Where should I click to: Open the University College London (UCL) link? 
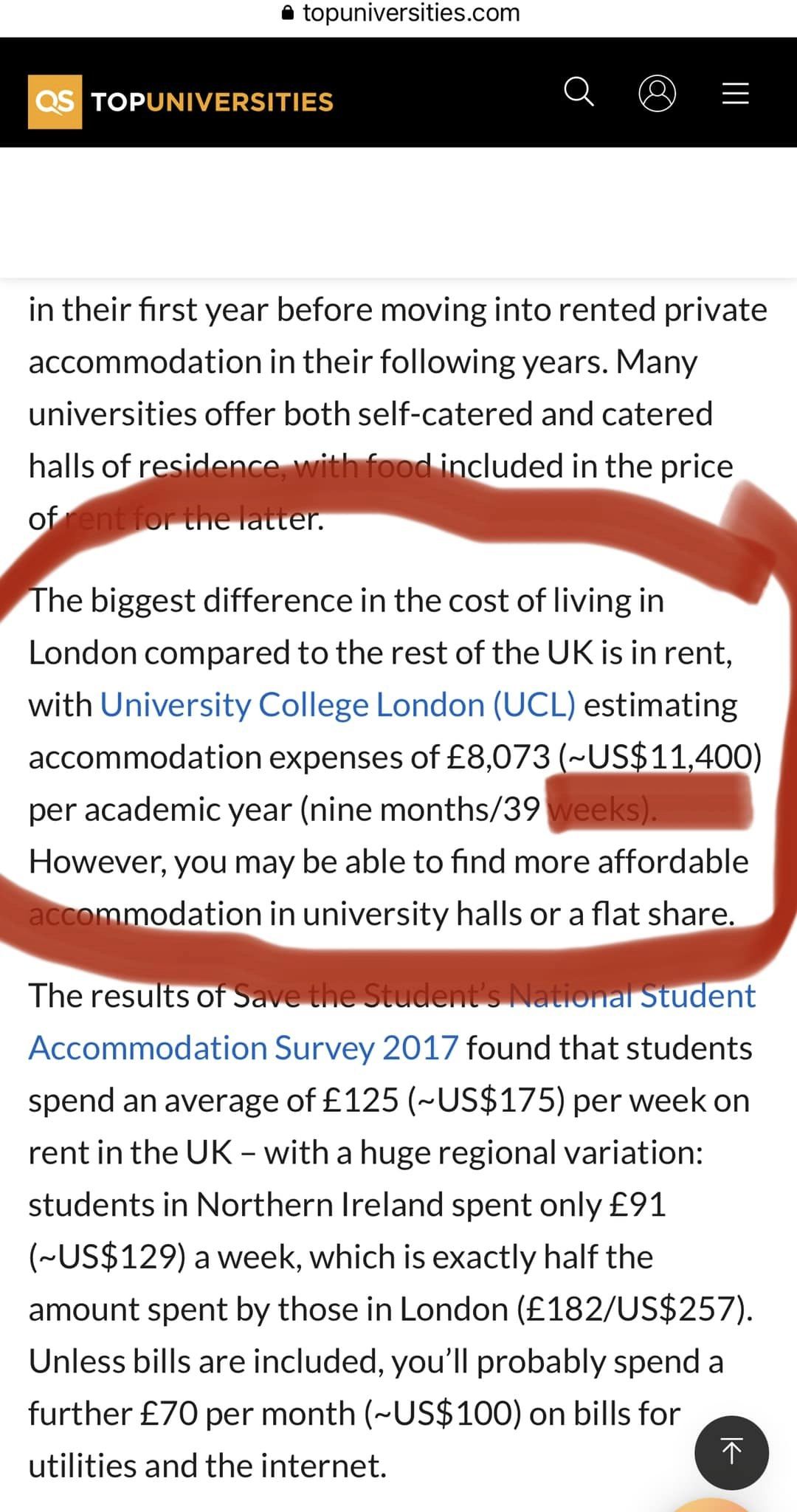[x=337, y=705]
